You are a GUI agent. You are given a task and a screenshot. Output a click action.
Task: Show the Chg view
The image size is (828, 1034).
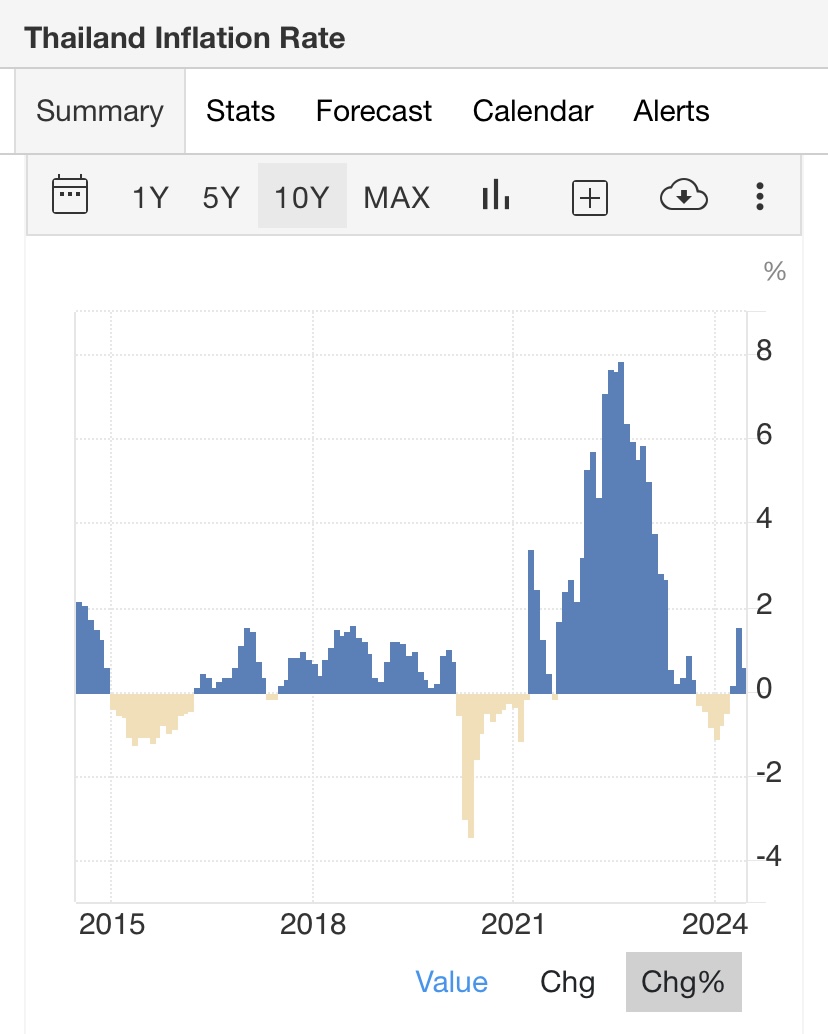click(568, 982)
